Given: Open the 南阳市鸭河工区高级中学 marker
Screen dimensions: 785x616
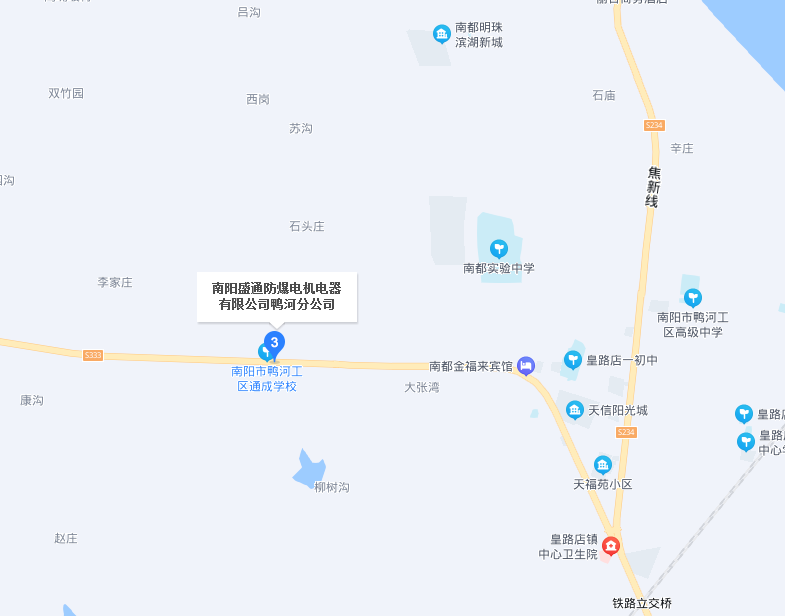Looking at the screenshot, I should click(x=693, y=297).
